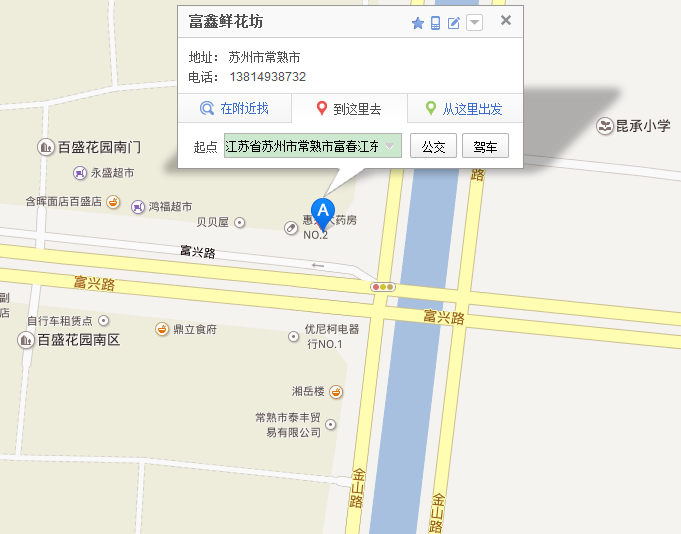Favorite 富鑫鲜花坊 with the star icon
The width and height of the screenshot is (681, 534).
click(x=418, y=23)
